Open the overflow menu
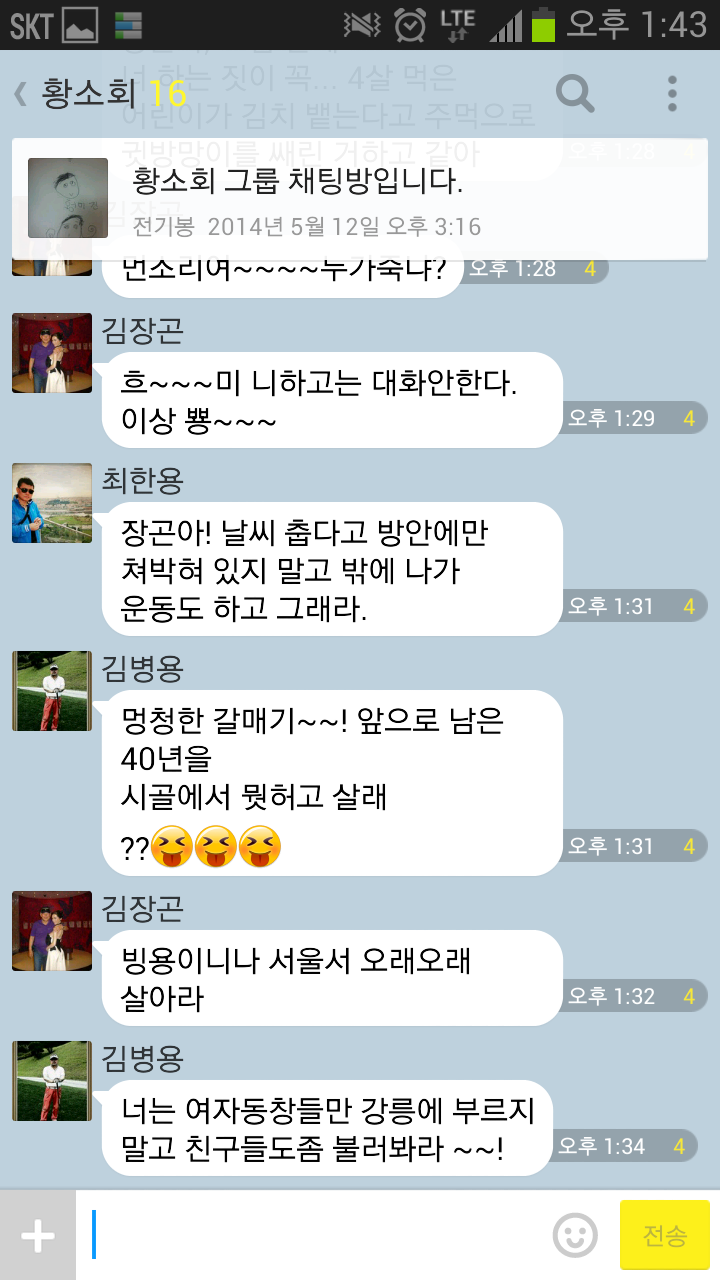Image resolution: width=720 pixels, height=1280 pixels. click(x=672, y=95)
